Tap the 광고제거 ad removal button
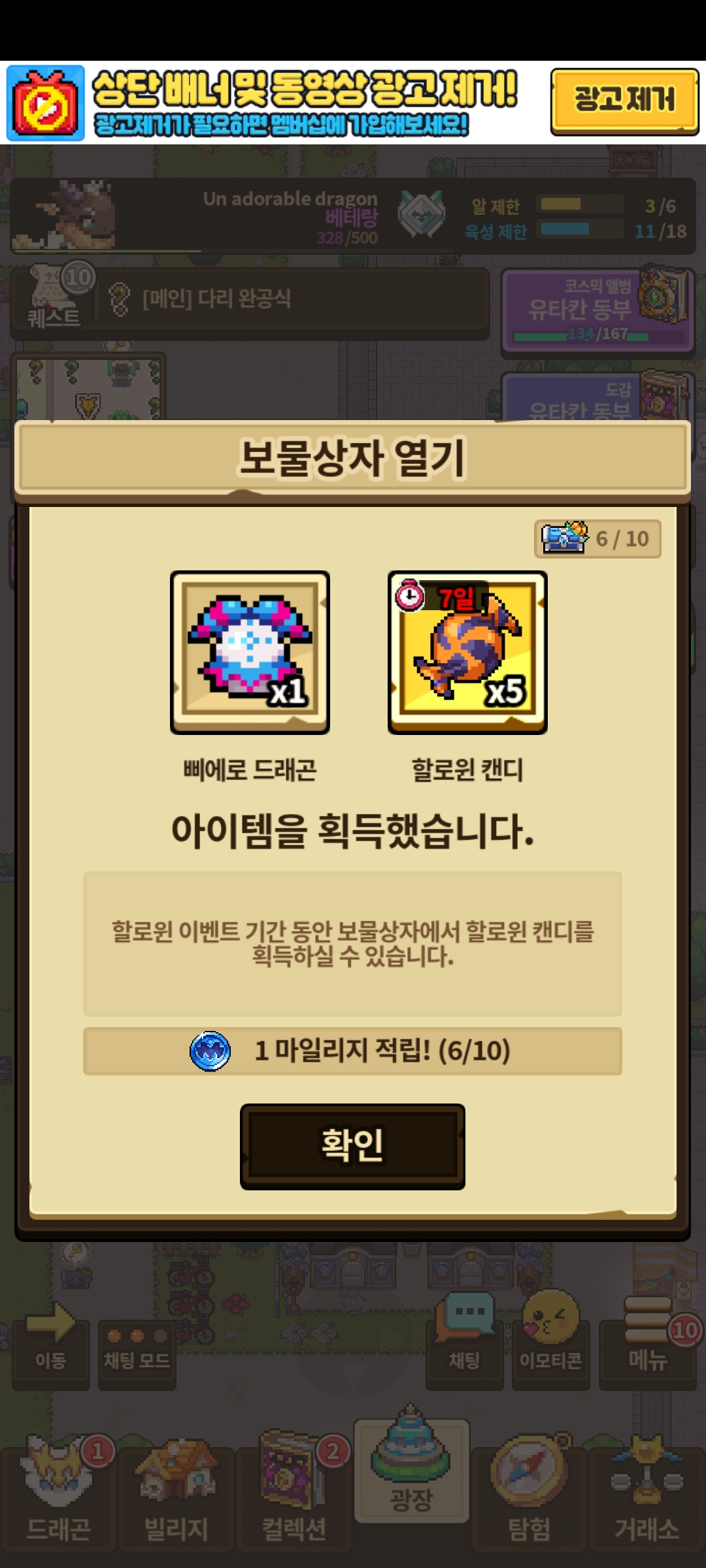 click(624, 101)
